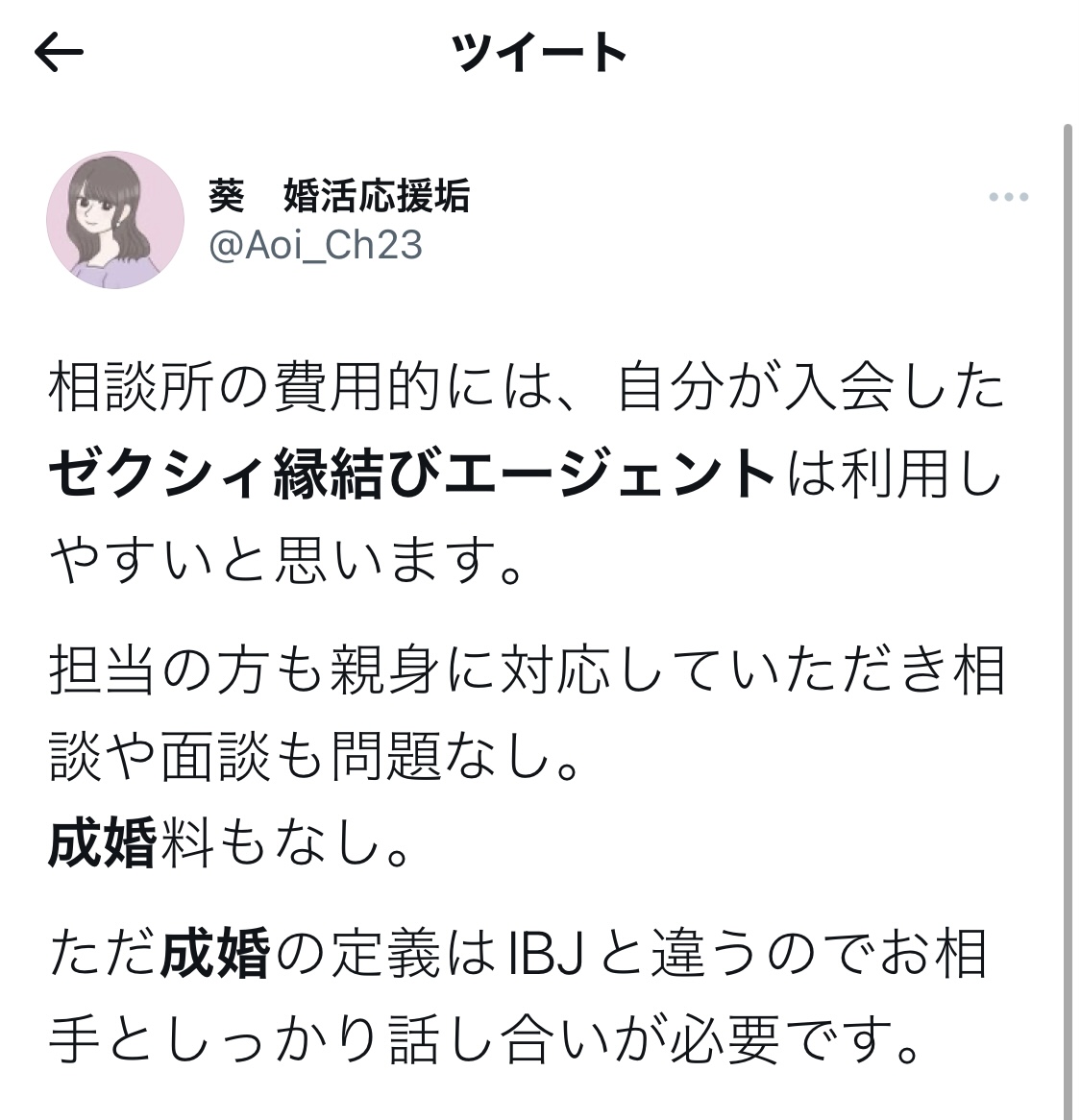Open the @Aoi_Ch23 profile handle

(x=315, y=246)
